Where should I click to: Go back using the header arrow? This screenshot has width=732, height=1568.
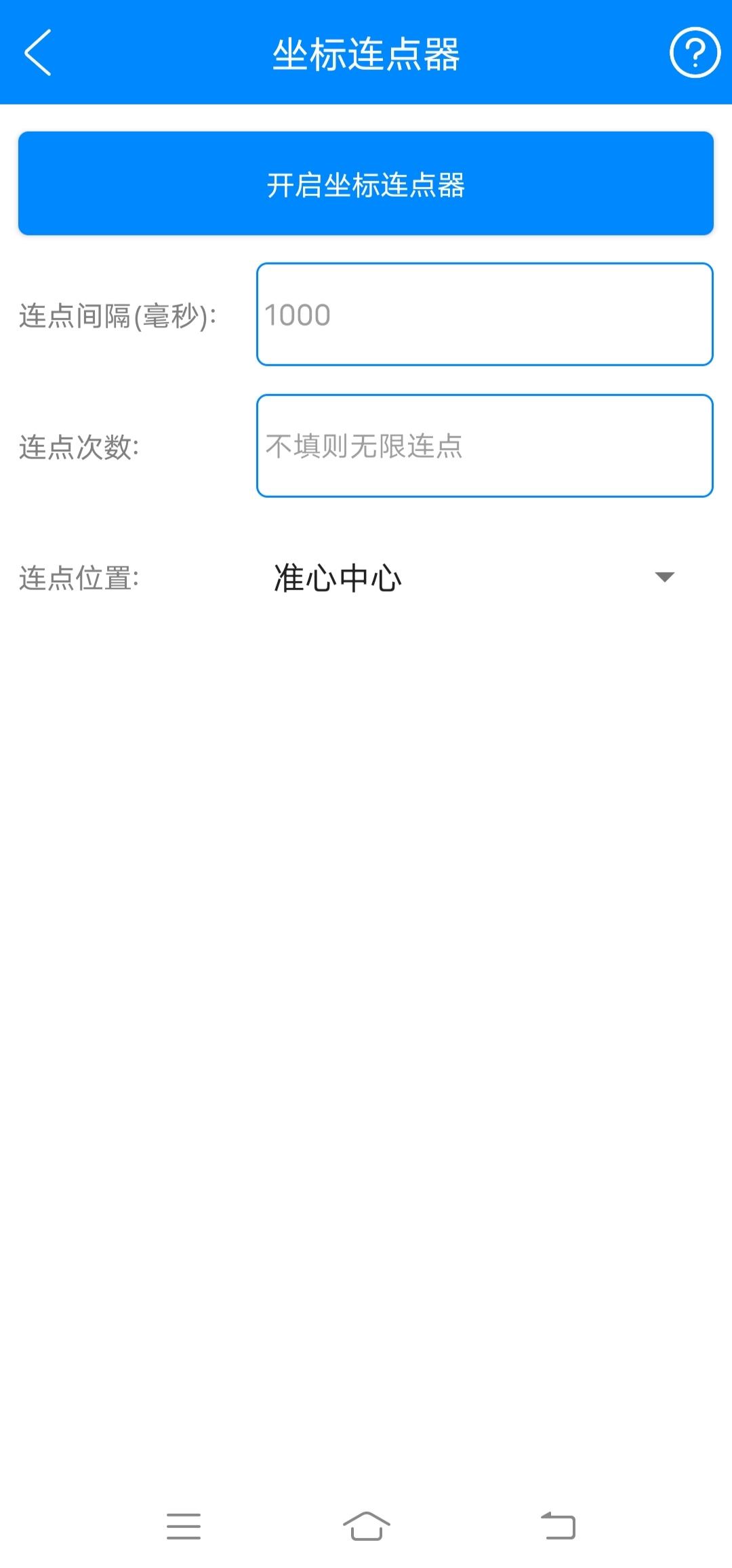click(38, 52)
